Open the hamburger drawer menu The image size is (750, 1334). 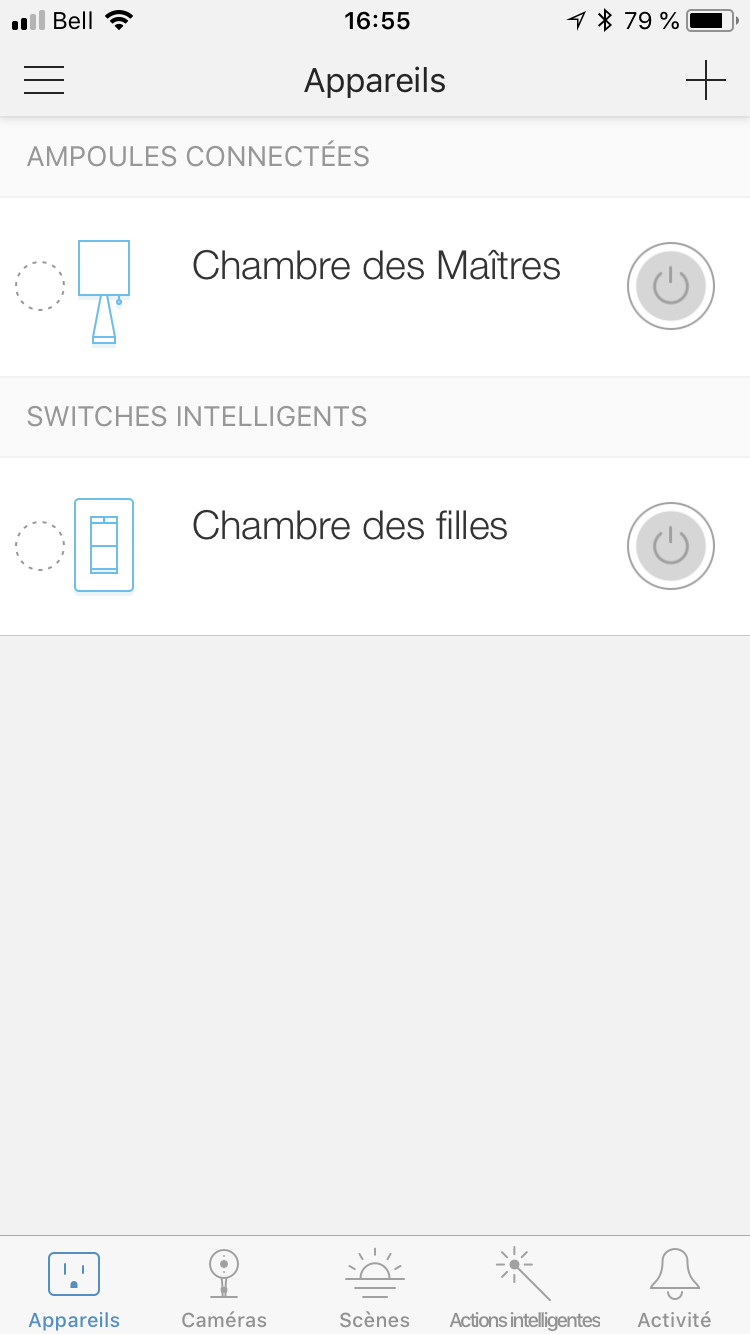coord(44,80)
